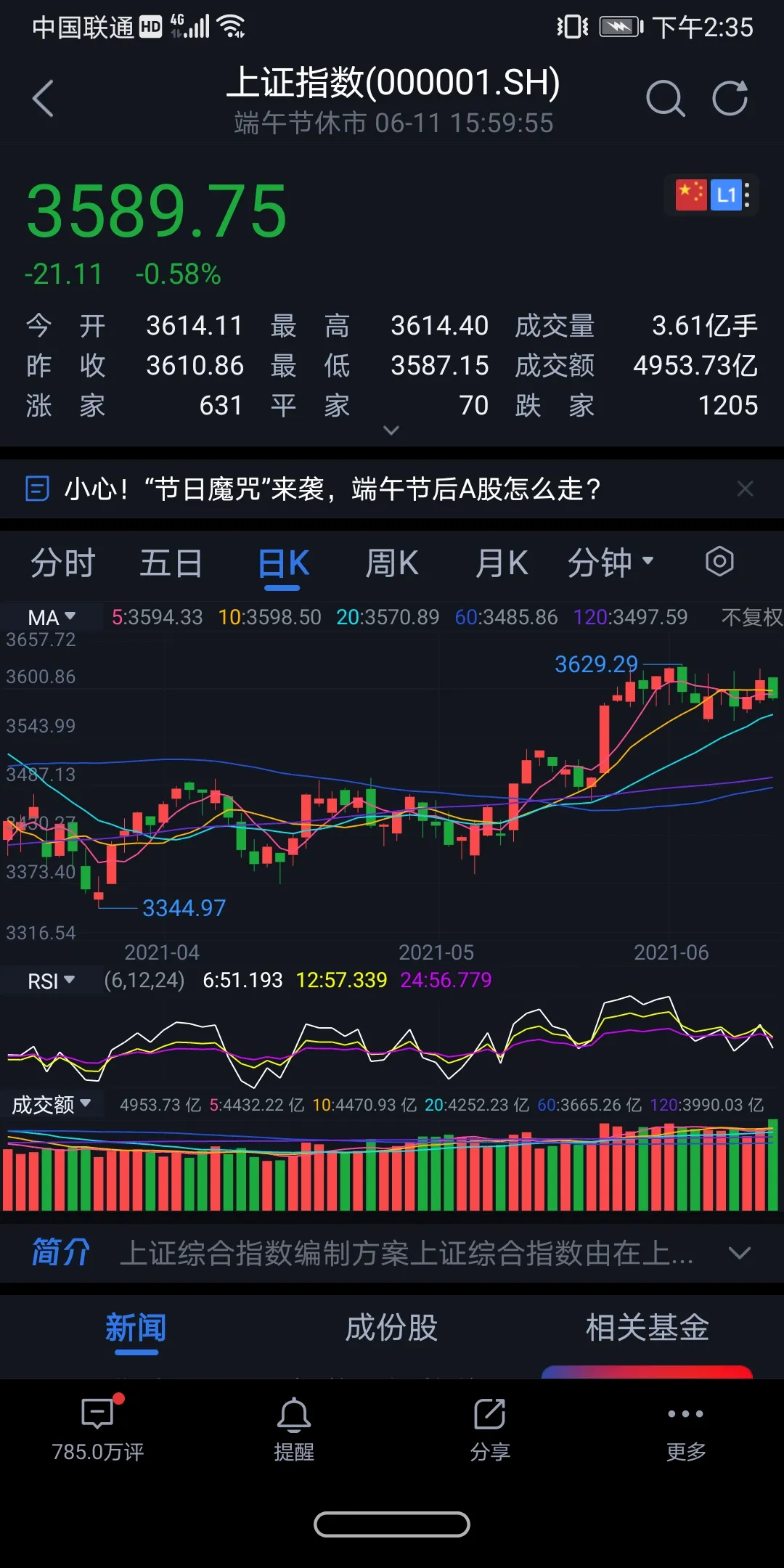Viewport: 784px width, 1568px height.
Task: Open chart settings hexagon icon
Action: pos(719,562)
